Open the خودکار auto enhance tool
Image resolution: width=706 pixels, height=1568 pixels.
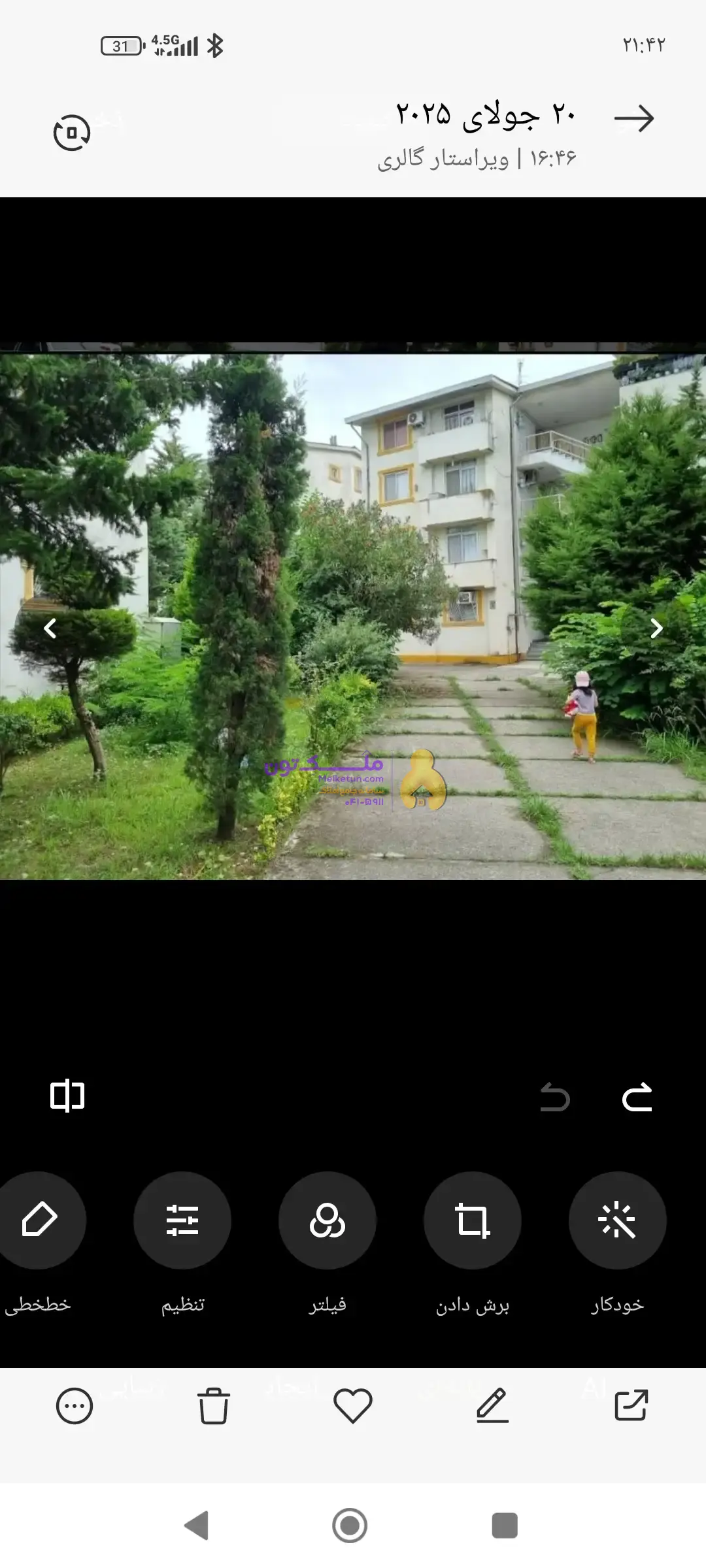click(617, 1220)
